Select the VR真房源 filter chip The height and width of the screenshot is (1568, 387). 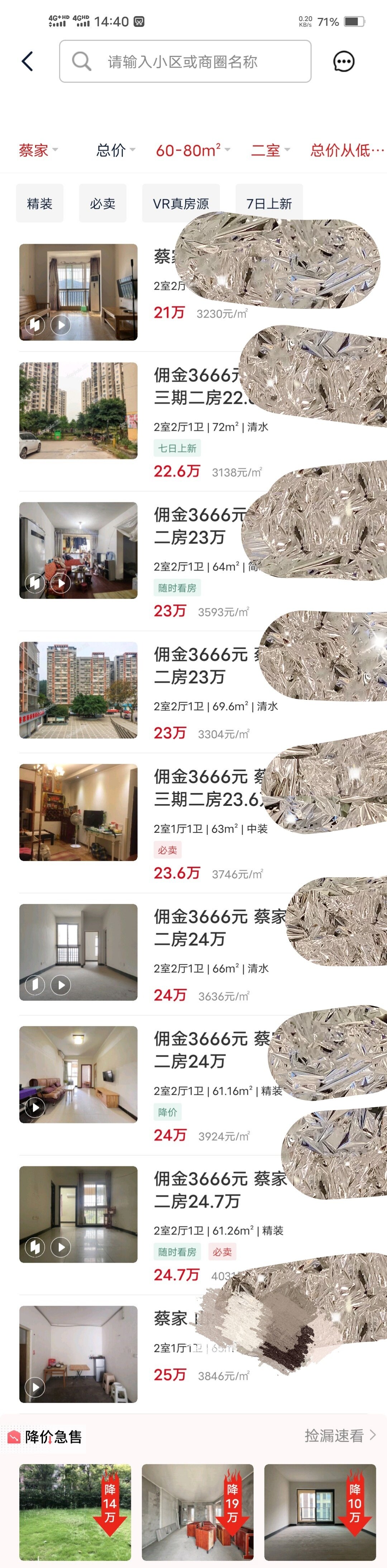181,203
